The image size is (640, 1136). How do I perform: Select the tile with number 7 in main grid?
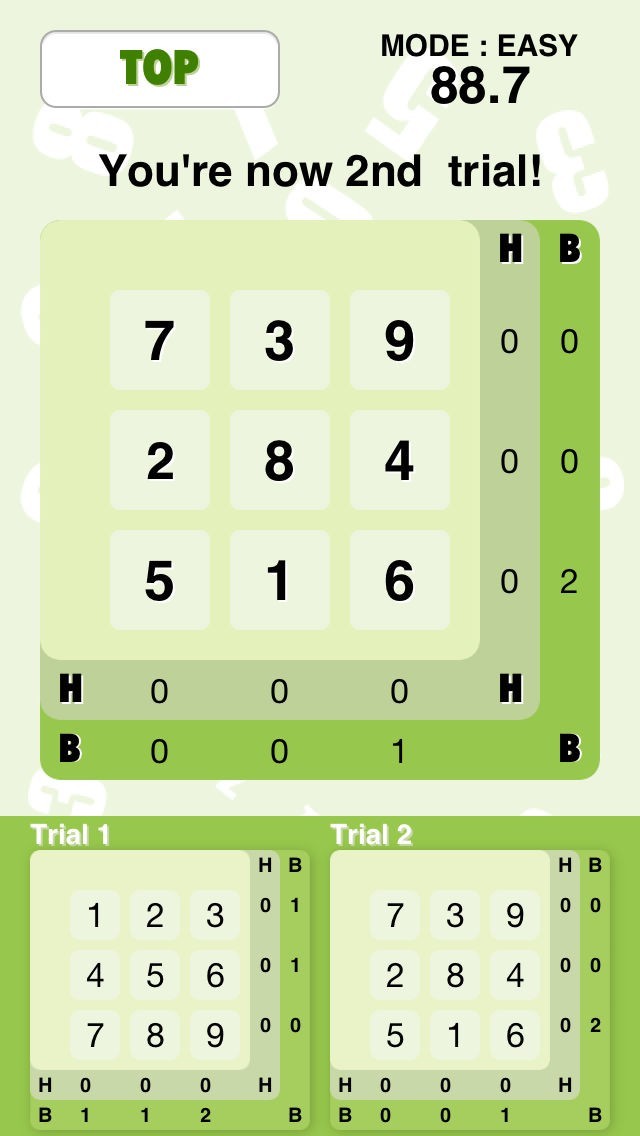[160, 340]
